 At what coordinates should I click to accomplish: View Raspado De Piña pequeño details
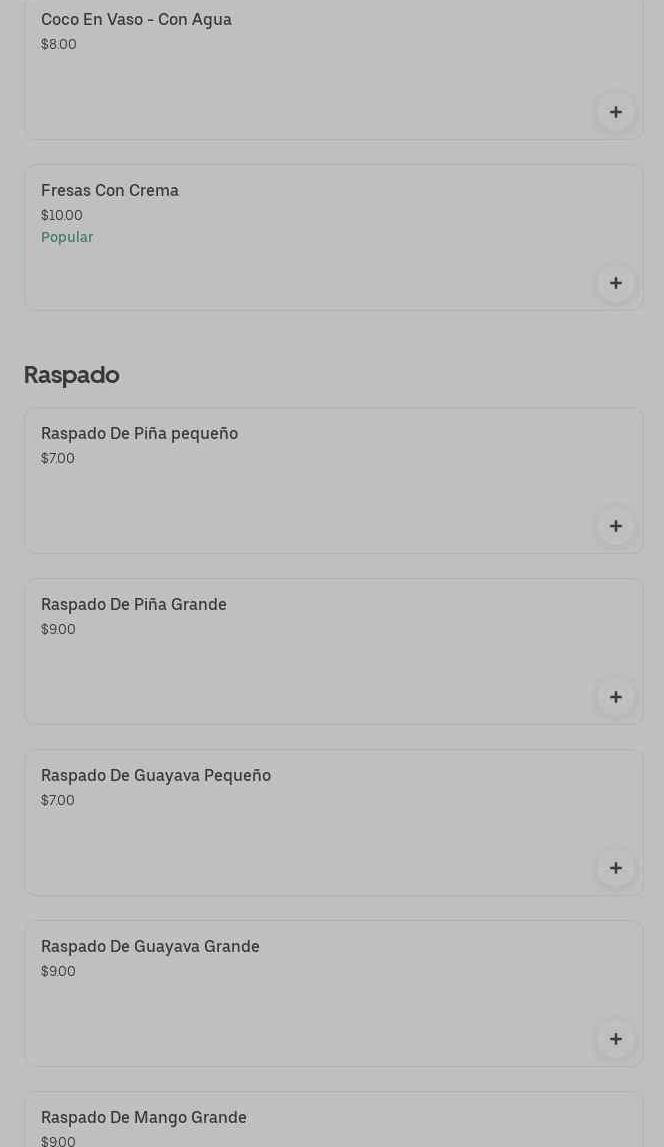point(300,480)
